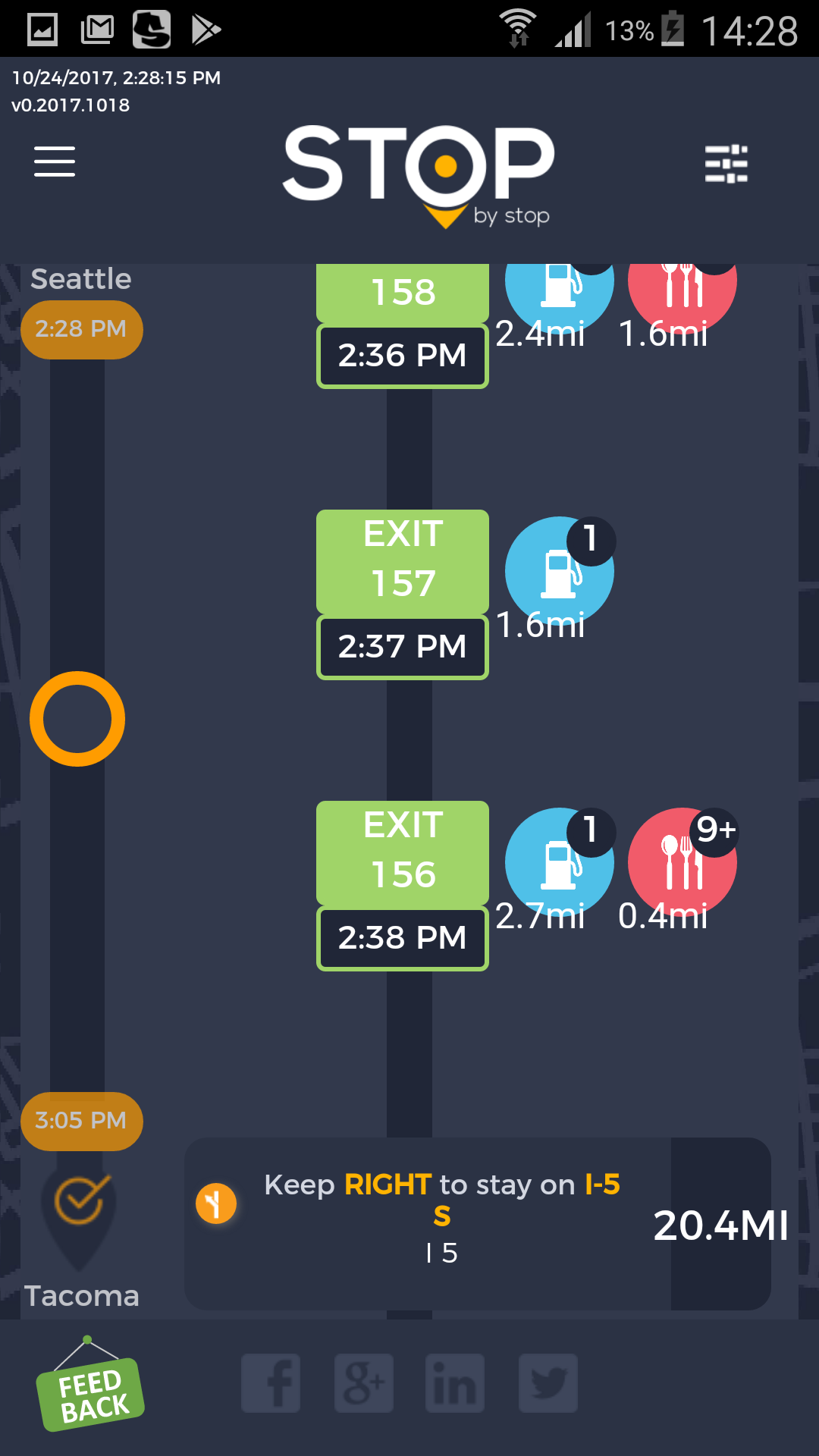Tap the orange current position marker
Screen dimensions: 819x1456
pos(77,719)
